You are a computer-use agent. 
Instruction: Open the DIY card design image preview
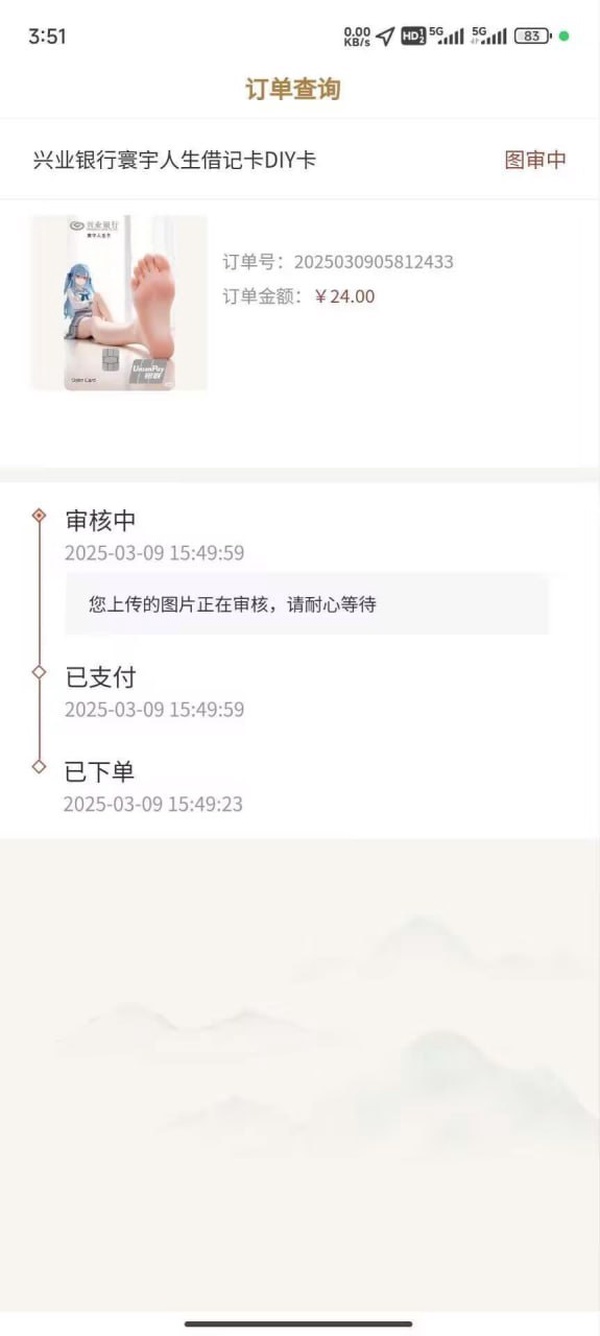tap(119, 302)
